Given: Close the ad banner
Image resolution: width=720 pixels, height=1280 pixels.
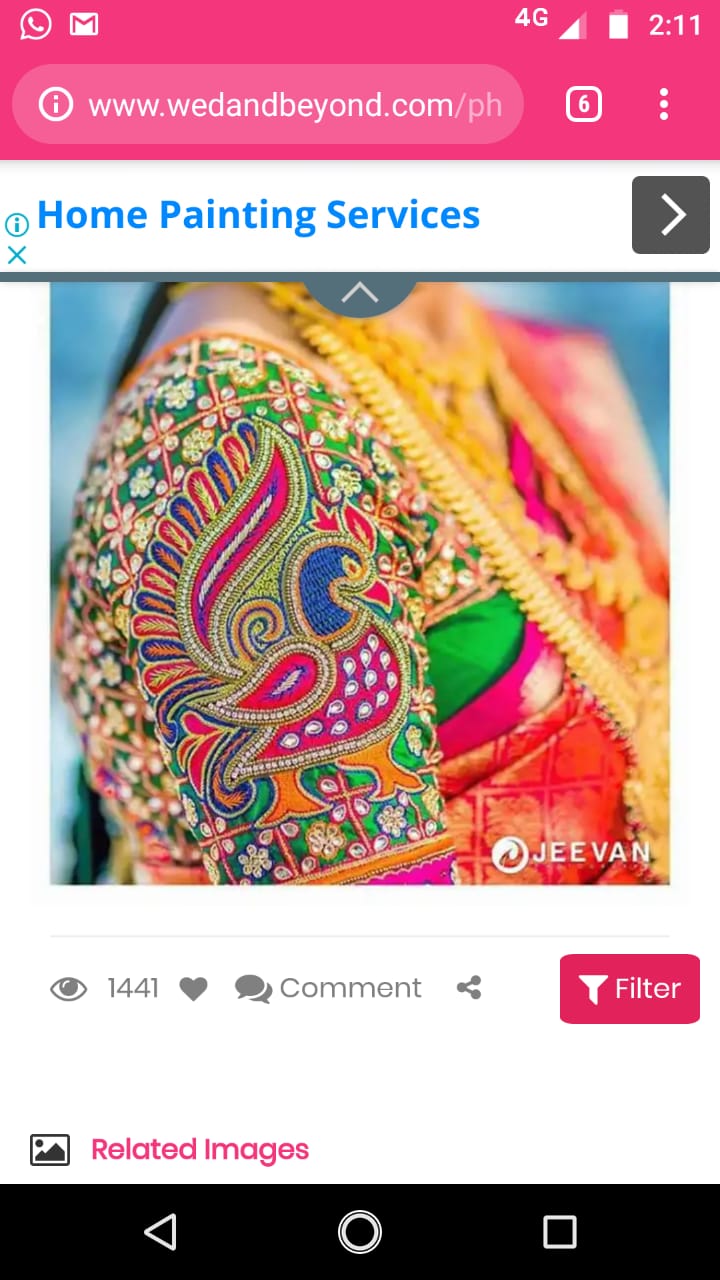Looking at the screenshot, I should pyautogui.click(x=16, y=255).
